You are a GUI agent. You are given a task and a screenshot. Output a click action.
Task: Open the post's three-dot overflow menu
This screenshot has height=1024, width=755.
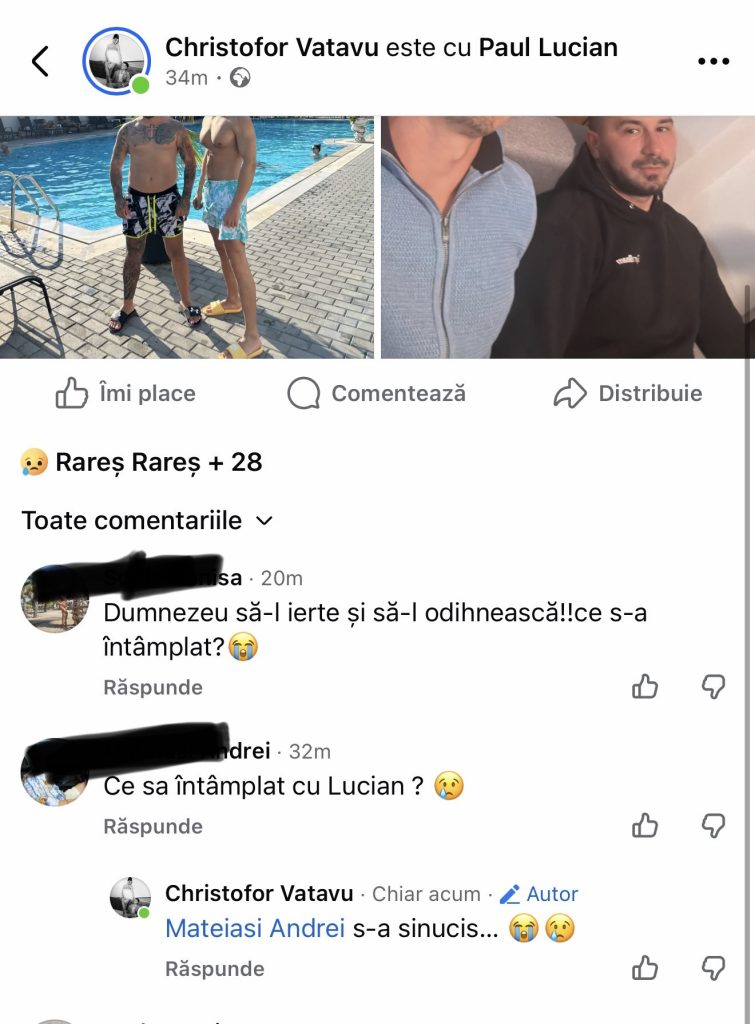(x=713, y=61)
